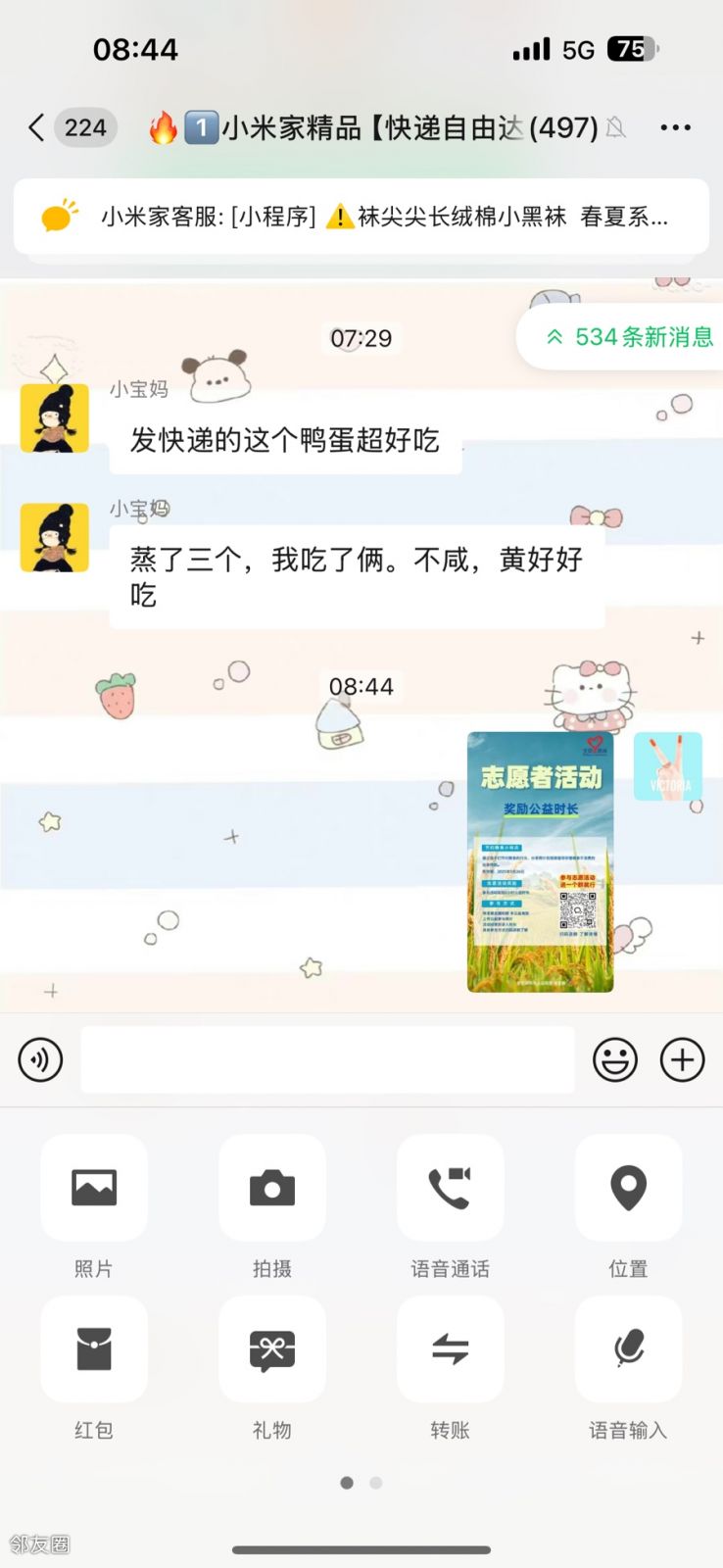Use 语音输入 voice typing
This screenshot has height=1568, width=723.
(628, 1349)
